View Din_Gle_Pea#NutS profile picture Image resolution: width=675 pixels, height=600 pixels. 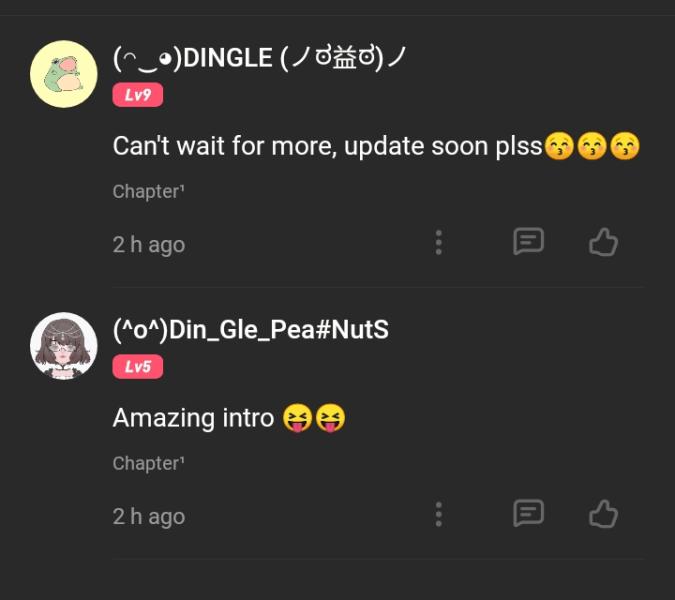pyautogui.click(x=64, y=346)
